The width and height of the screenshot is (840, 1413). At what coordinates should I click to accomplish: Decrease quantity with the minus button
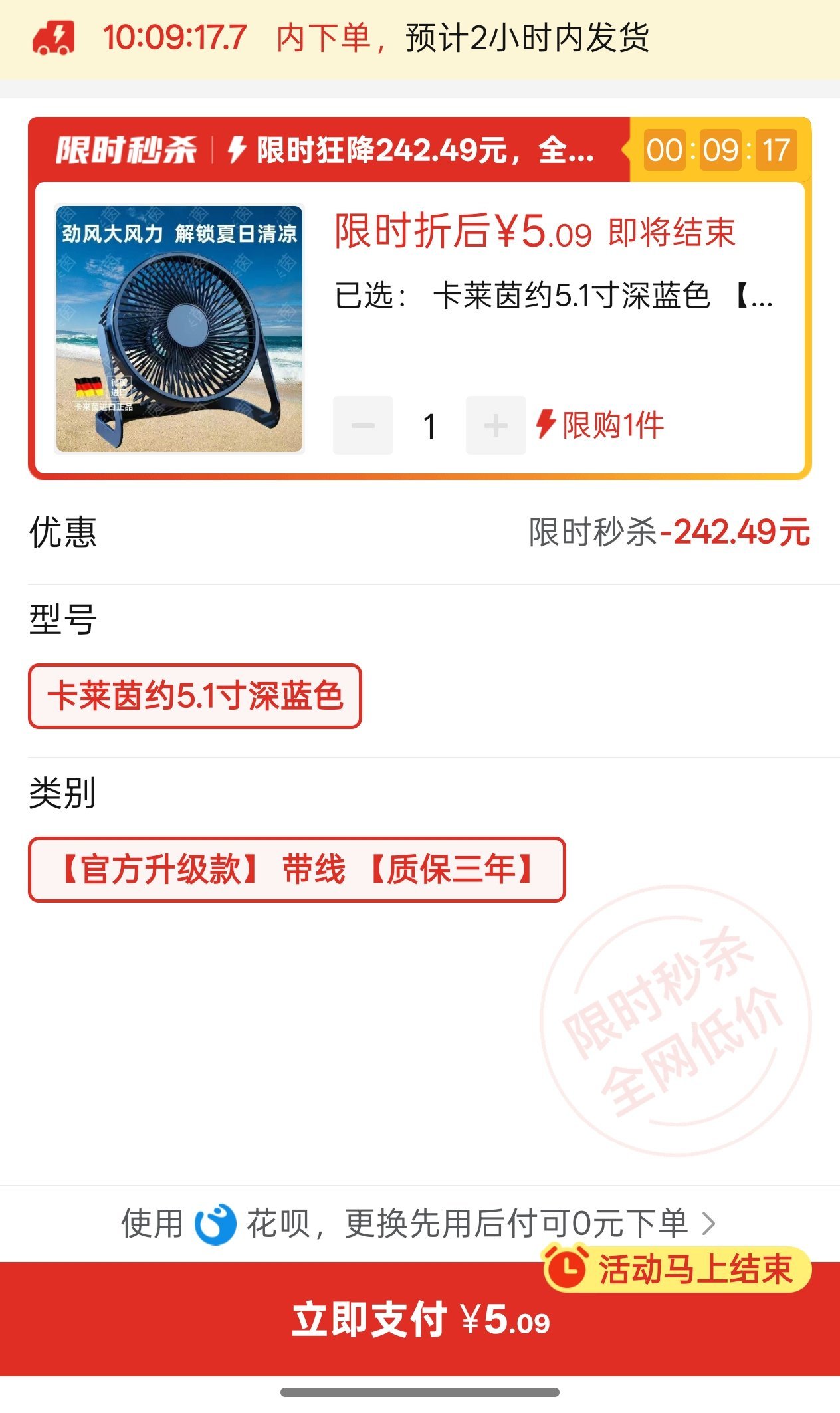coord(363,425)
